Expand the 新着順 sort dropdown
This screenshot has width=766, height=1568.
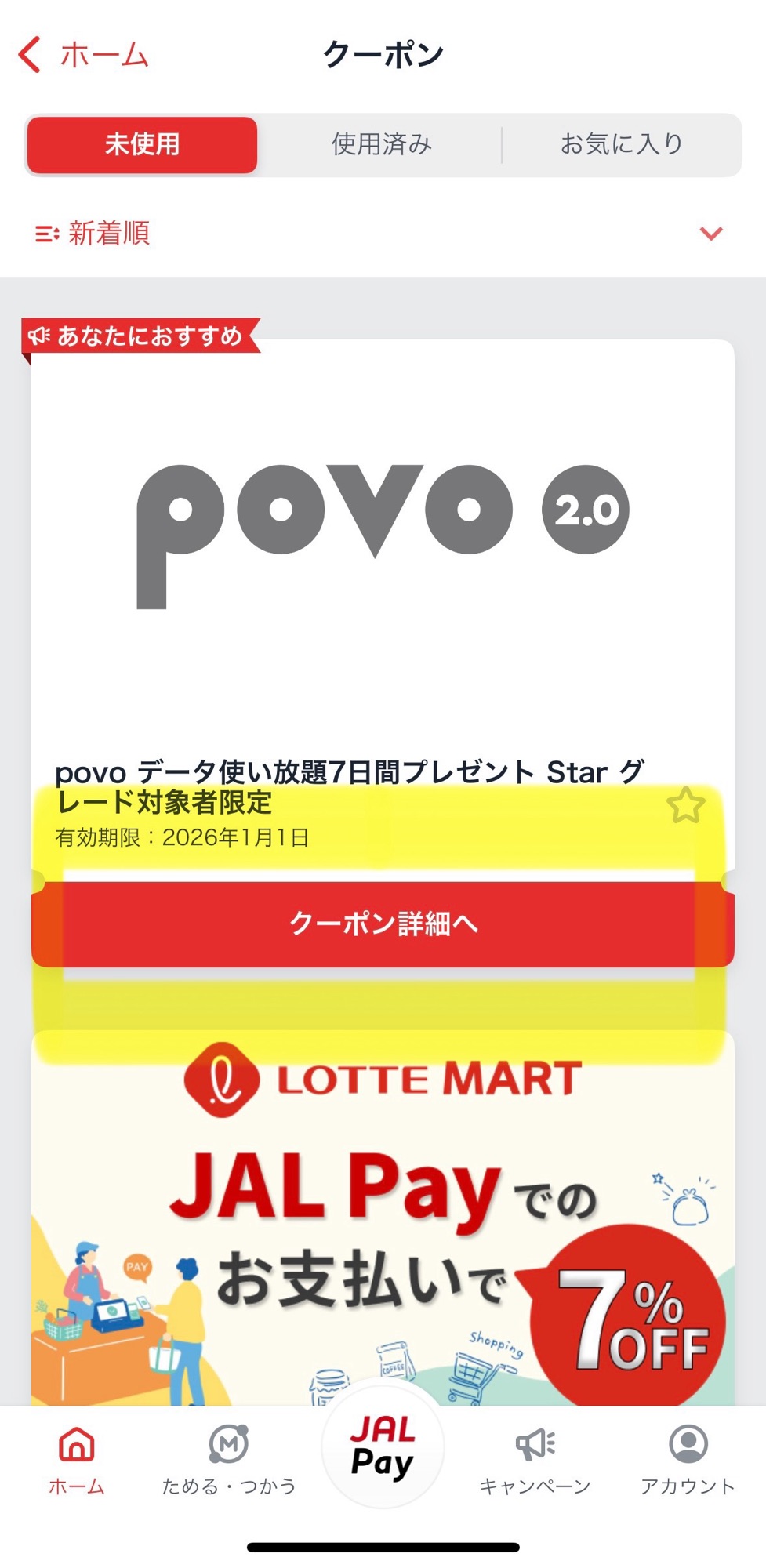click(x=710, y=233)
